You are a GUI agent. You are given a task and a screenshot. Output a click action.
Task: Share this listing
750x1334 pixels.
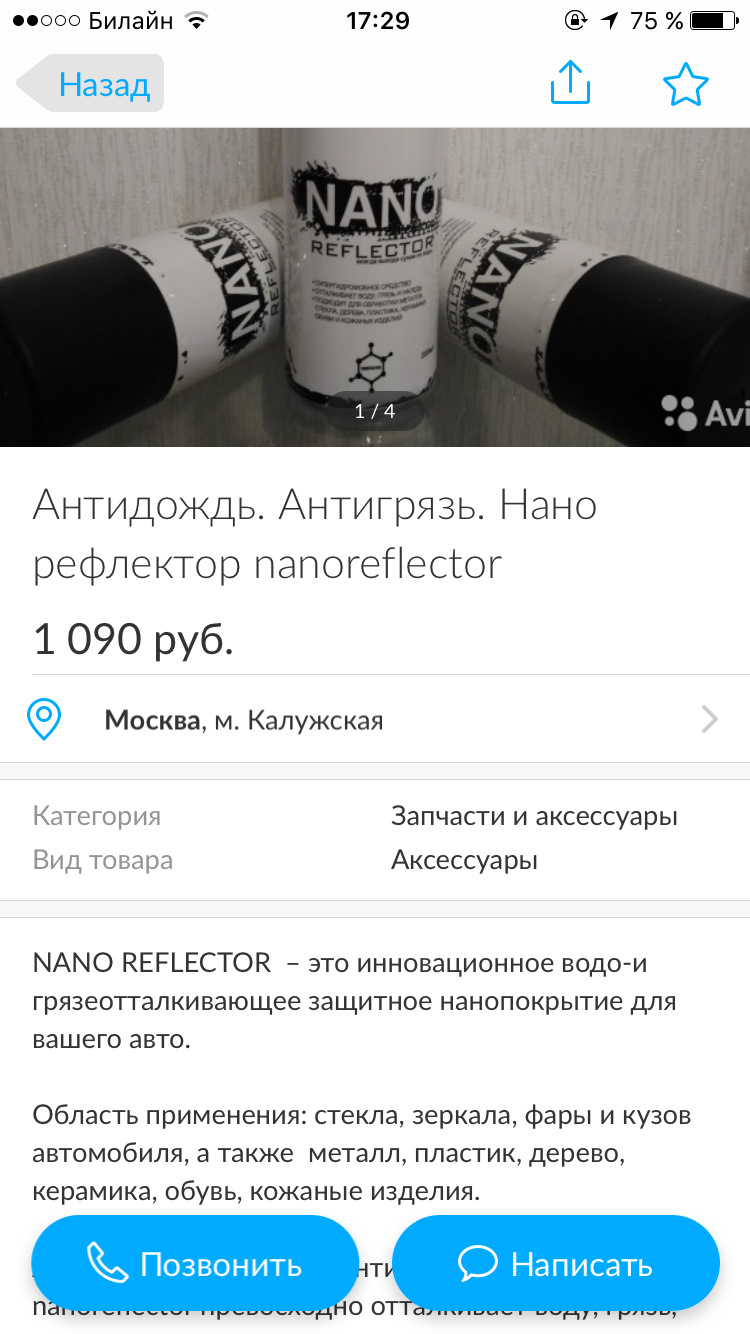(571, 83)
